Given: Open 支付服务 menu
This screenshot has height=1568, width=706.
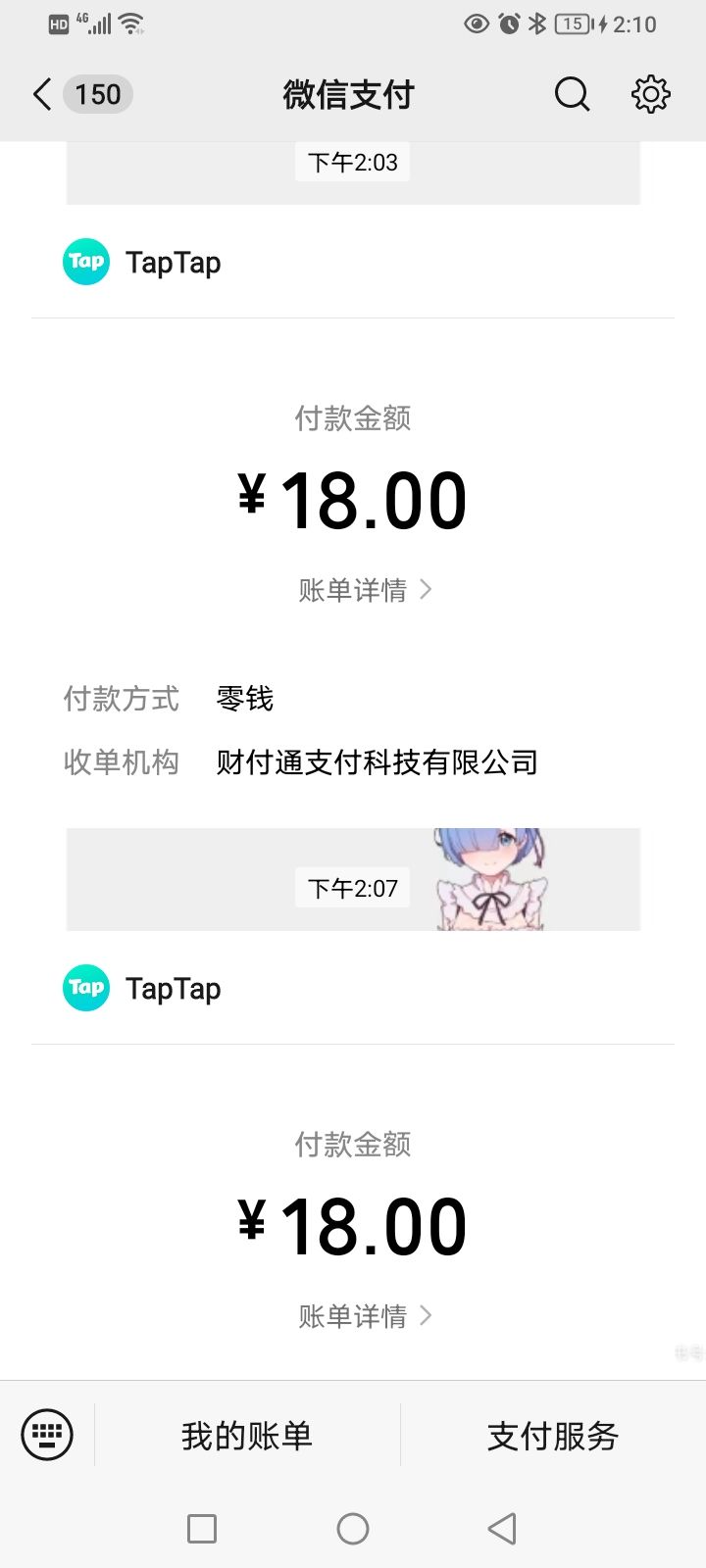Looking at the screenshot, I should point(553,1436).
